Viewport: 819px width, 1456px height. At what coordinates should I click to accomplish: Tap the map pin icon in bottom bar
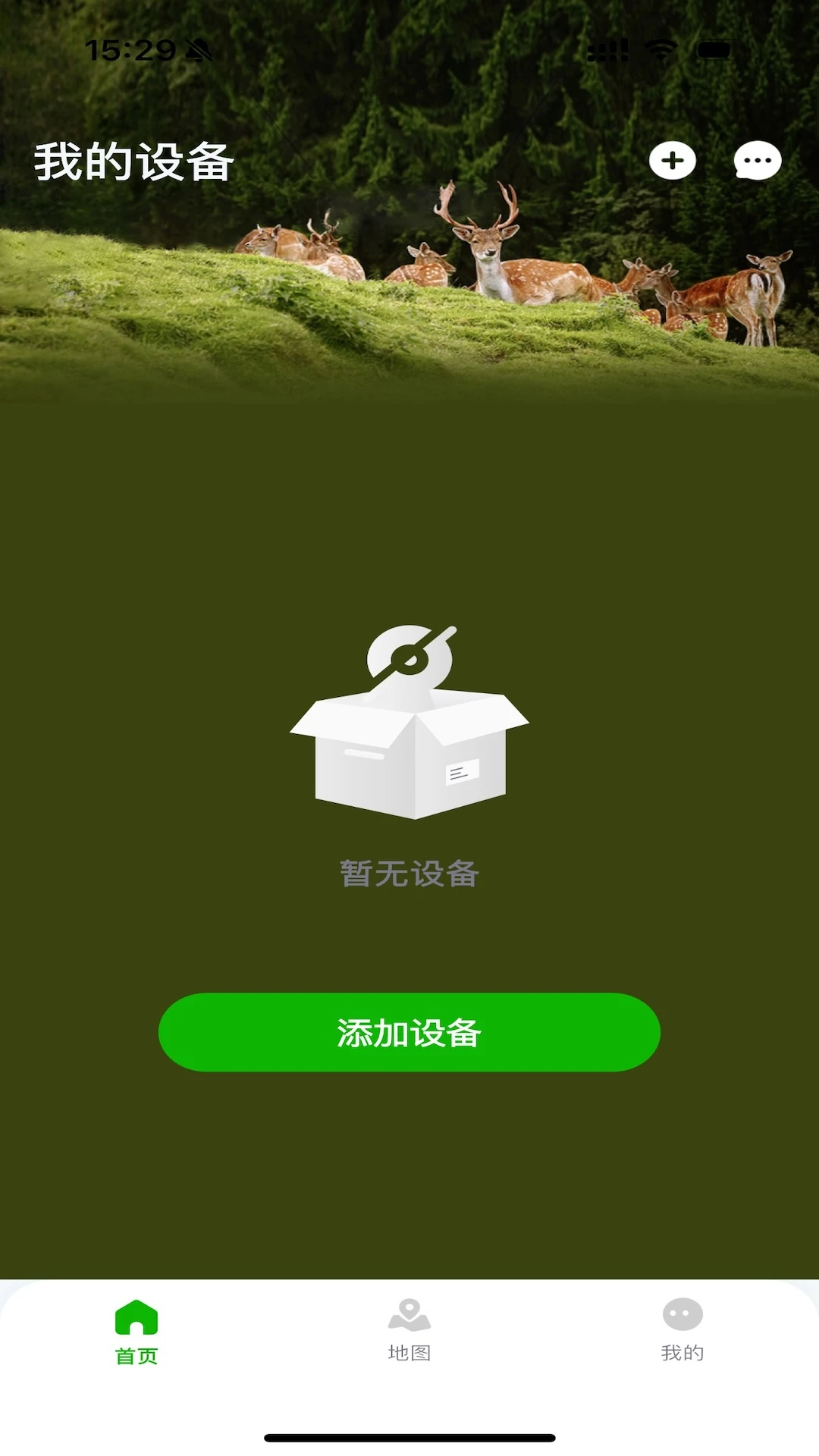click(x=409, y=1316)
